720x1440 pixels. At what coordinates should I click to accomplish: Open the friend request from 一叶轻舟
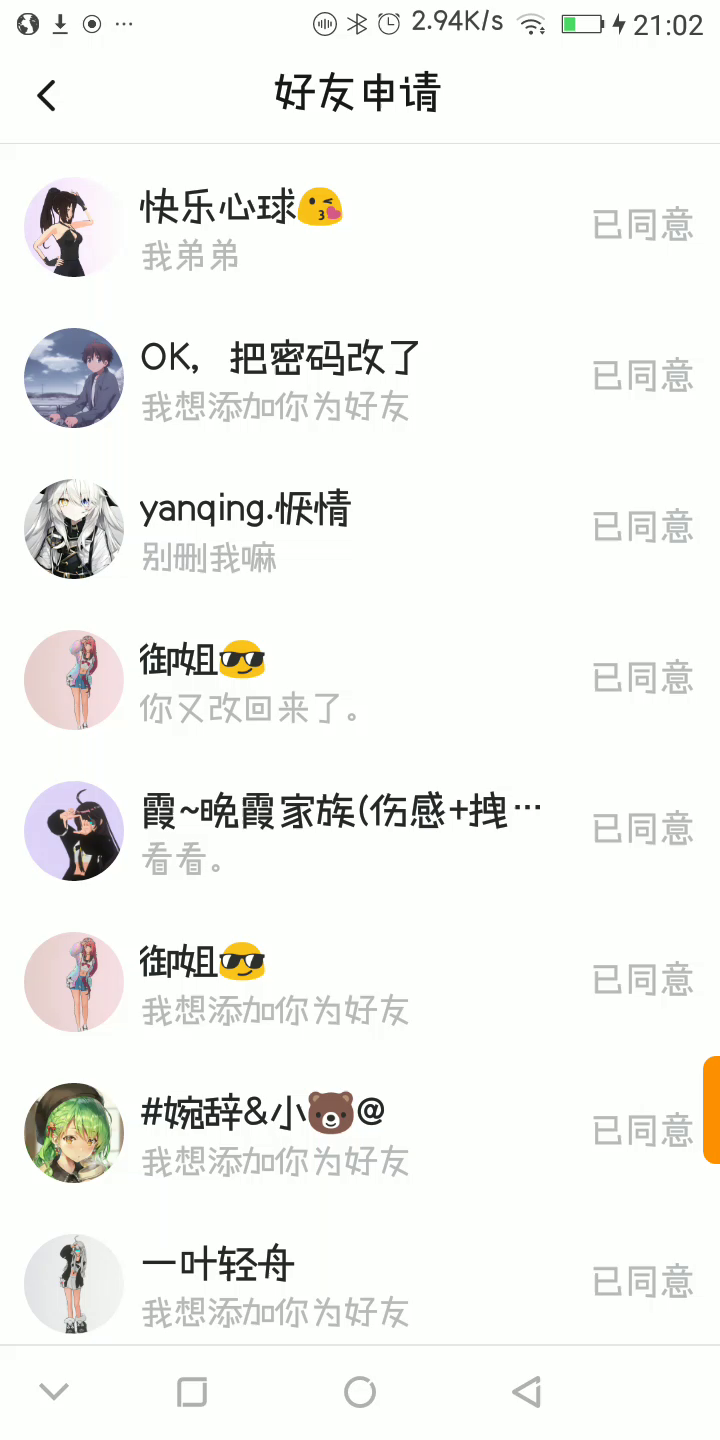click(300, 1284)
